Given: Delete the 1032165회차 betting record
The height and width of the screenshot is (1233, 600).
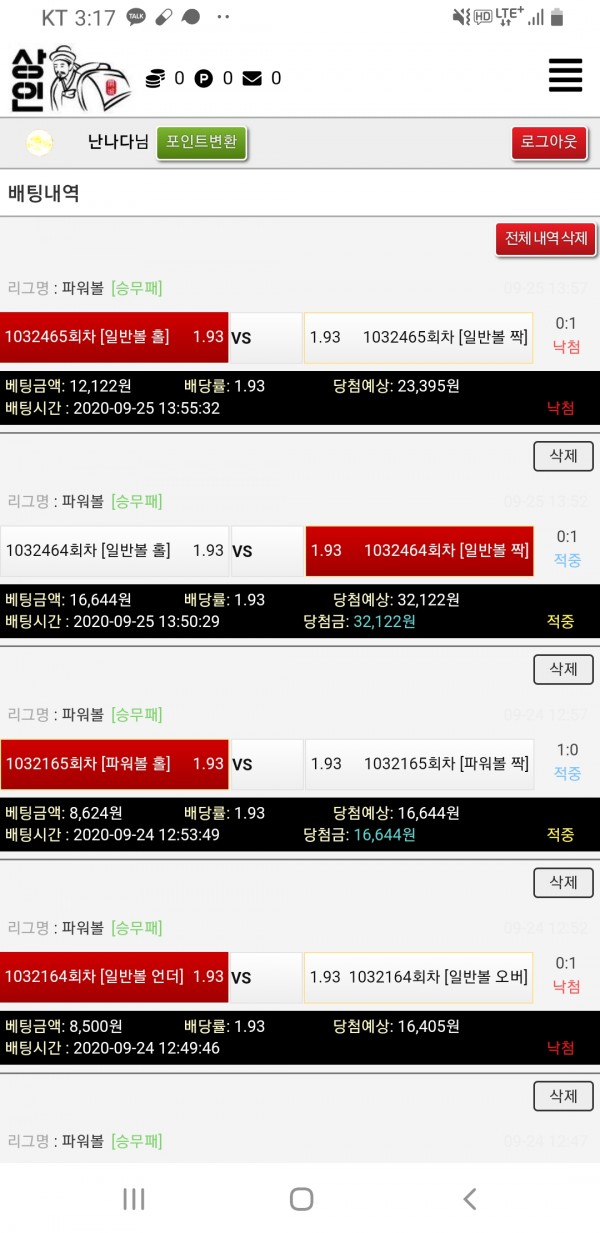Looking at the screenshot, I should click(563, 881).
